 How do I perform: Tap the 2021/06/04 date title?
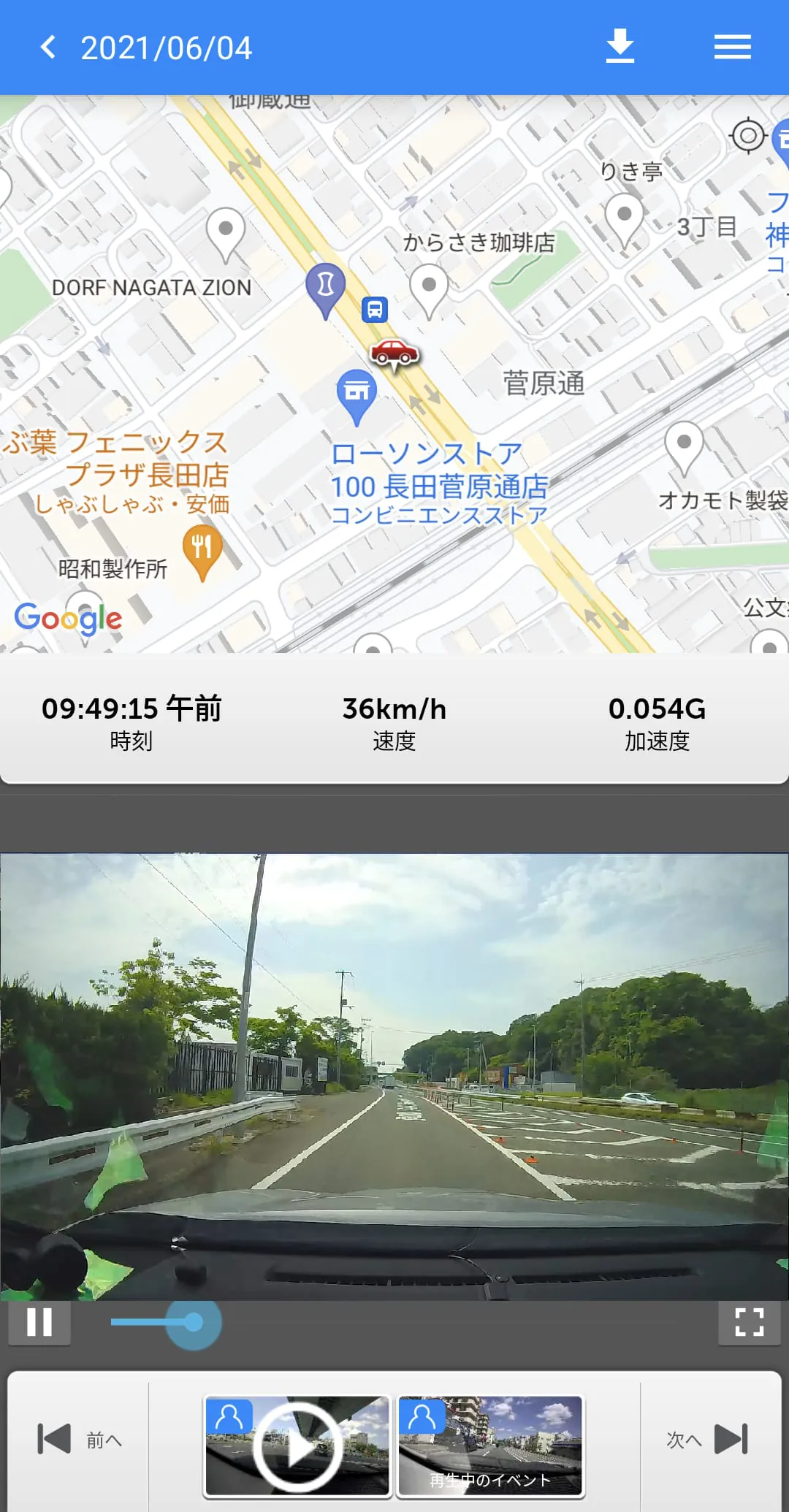167,47
